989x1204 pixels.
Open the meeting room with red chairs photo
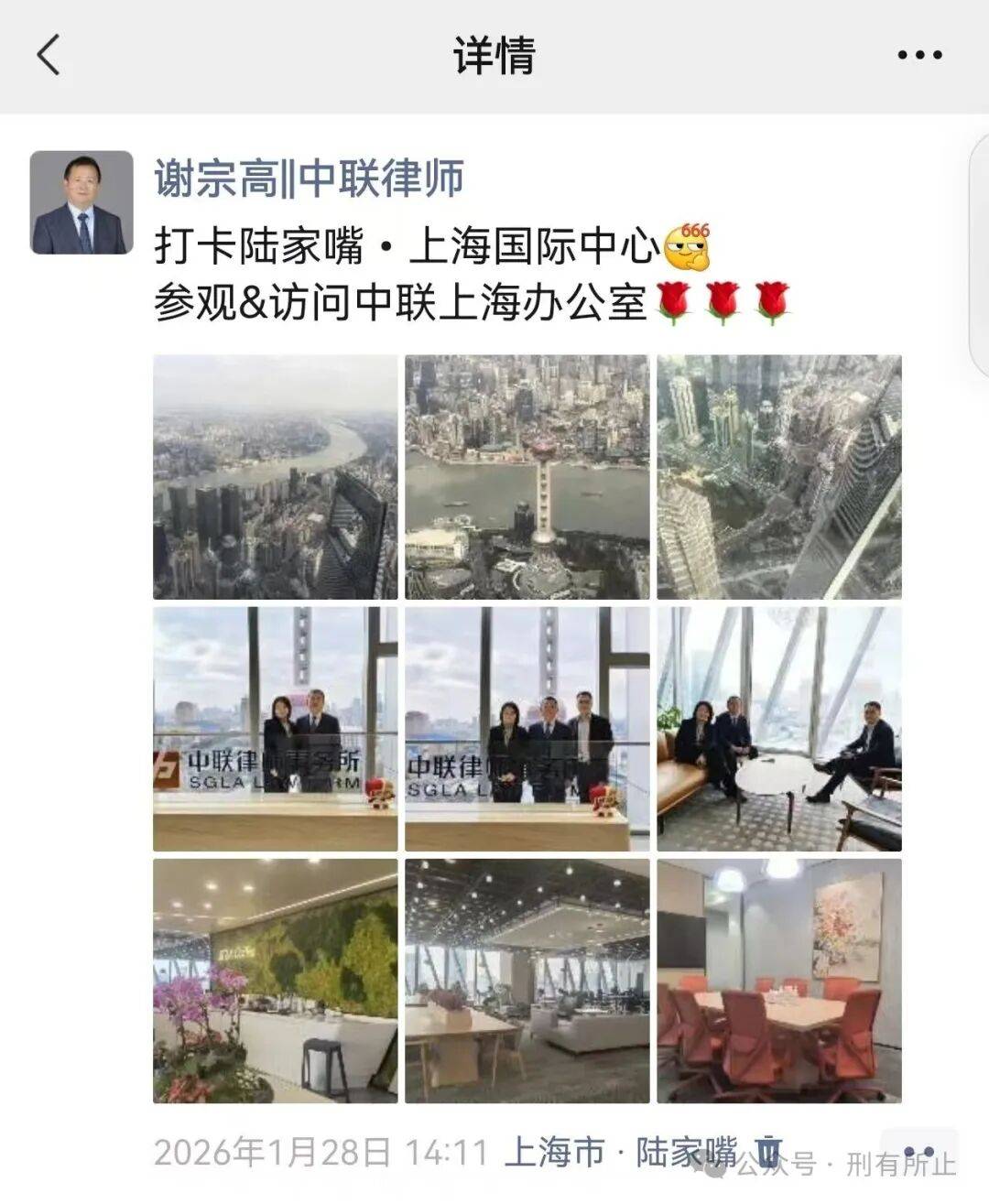pyautogui.click(x=778, y=981)
